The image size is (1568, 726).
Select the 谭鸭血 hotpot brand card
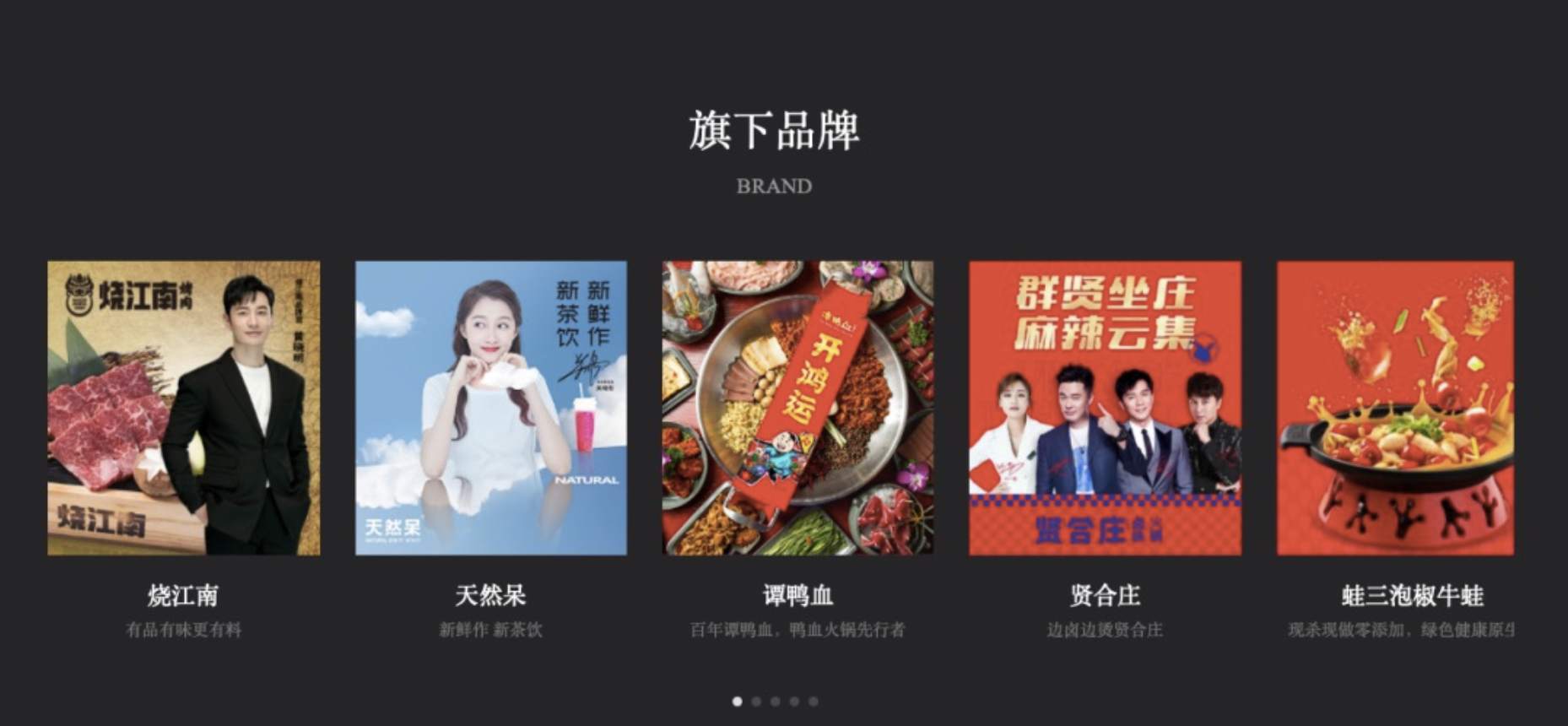[x=798, y=408]
